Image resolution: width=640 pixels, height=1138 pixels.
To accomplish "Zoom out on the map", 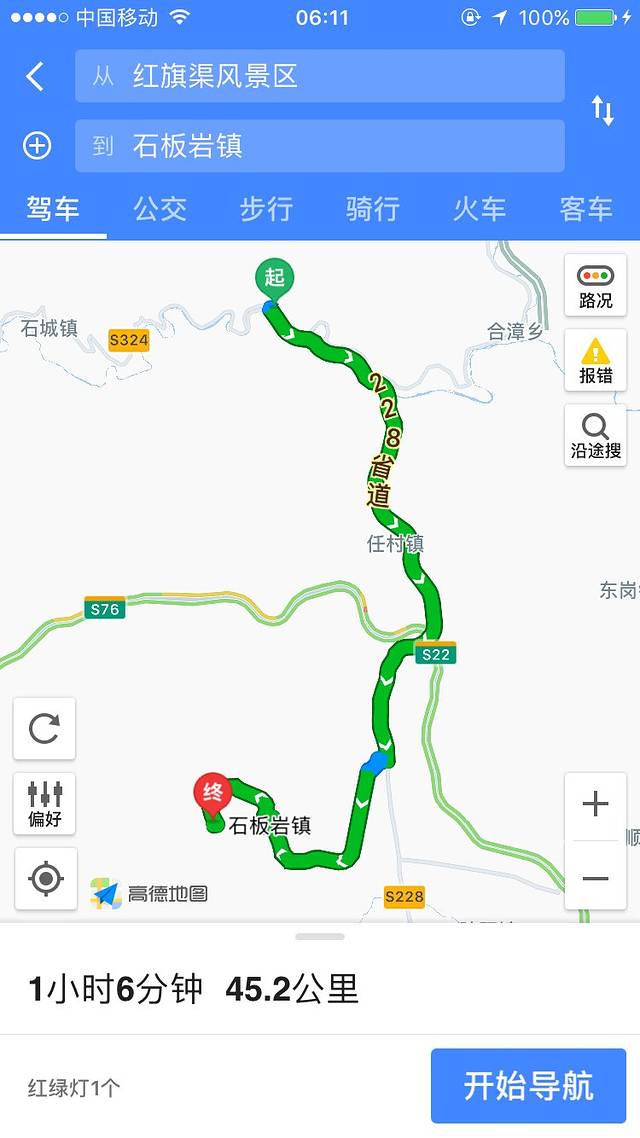I will (595, 878).
